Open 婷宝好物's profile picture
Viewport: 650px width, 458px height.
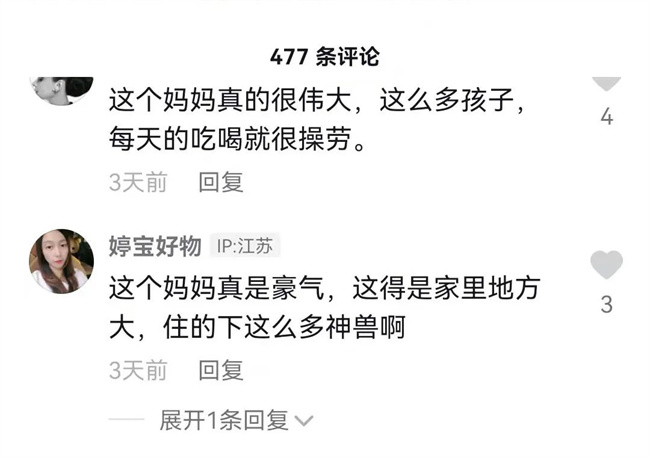tap(62, 261)
